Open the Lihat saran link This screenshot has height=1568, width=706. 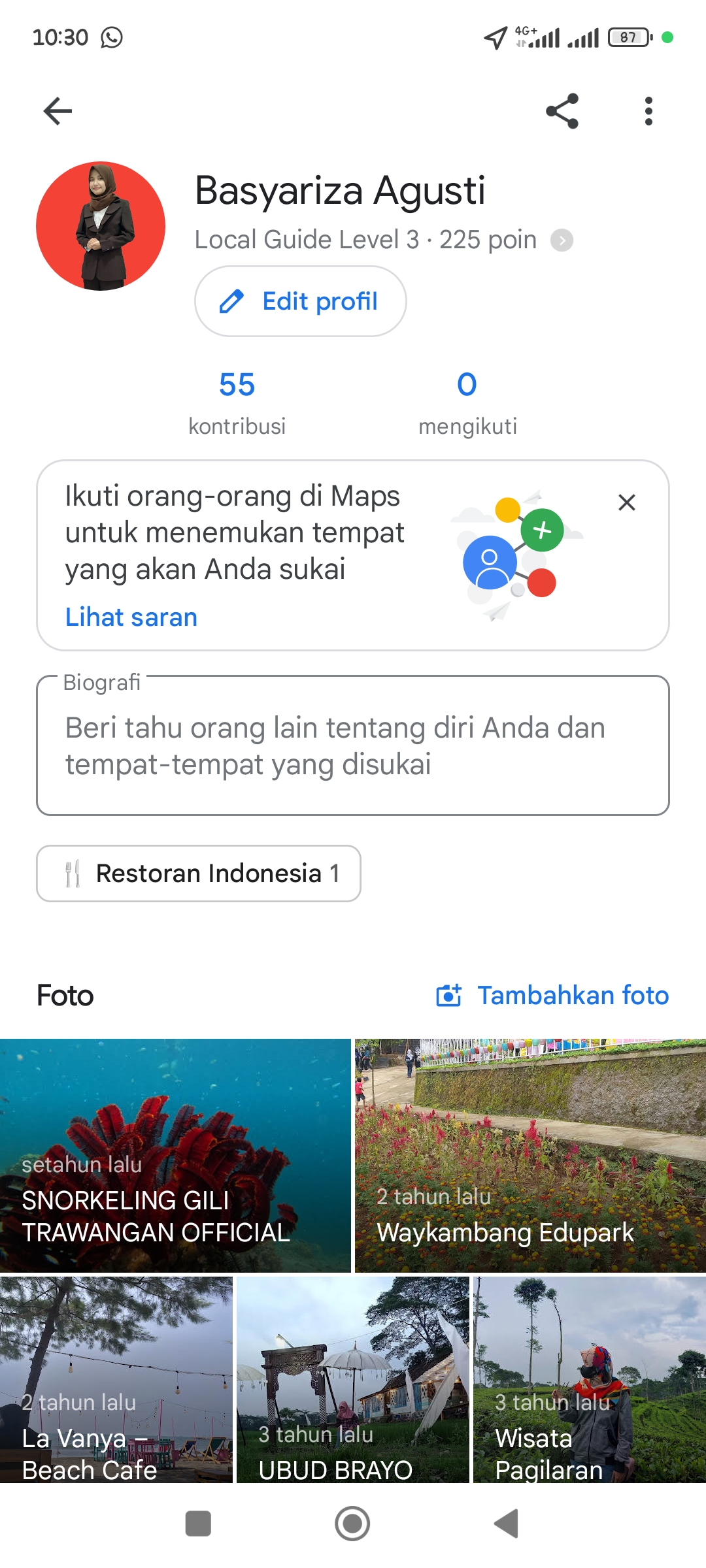point(131,617)
